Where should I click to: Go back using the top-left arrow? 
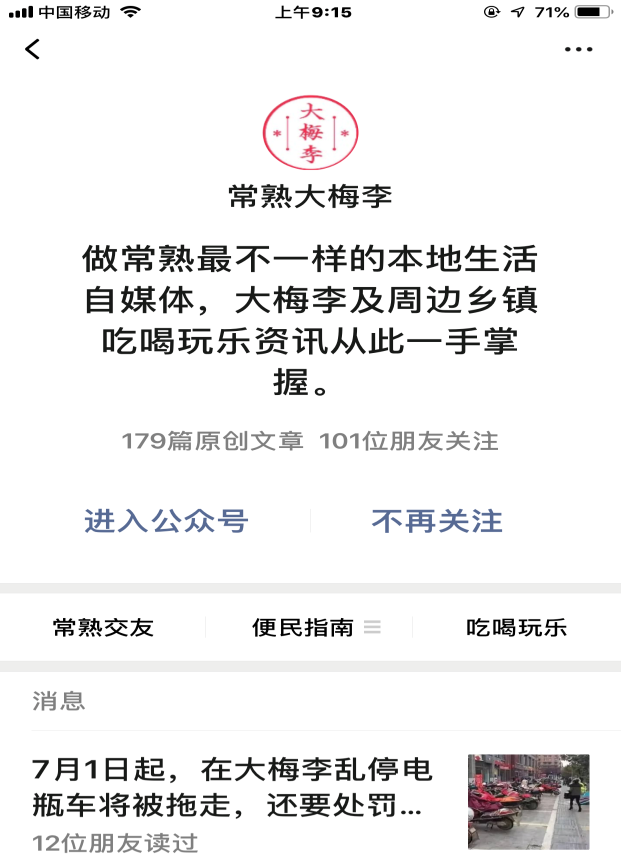[x=33, y=49]
